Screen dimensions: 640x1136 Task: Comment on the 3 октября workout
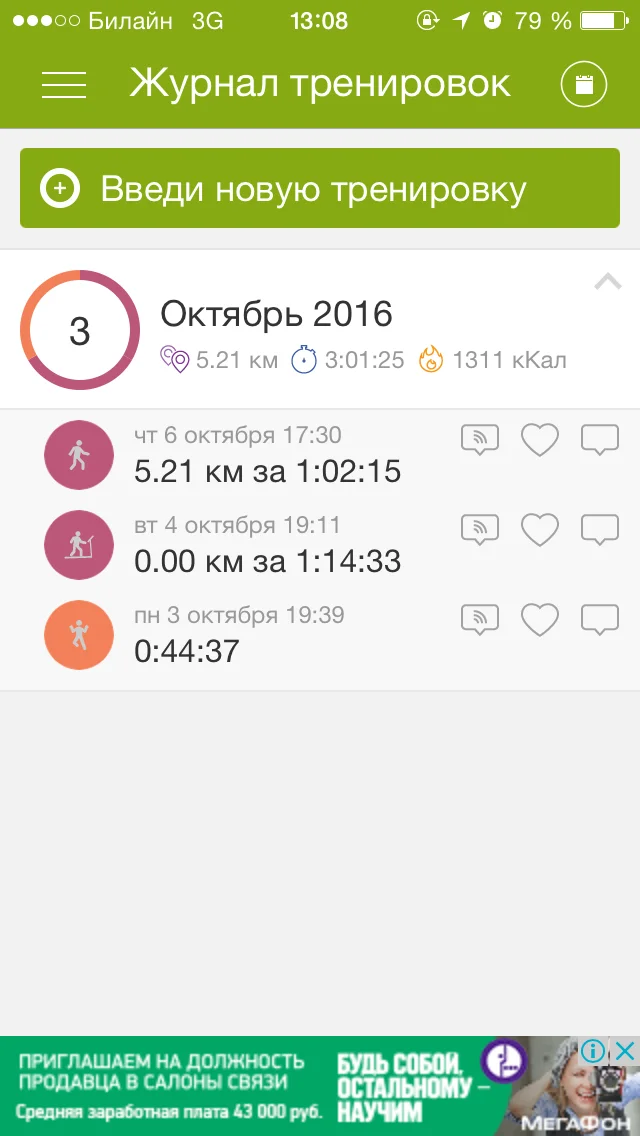pos(600,620)
